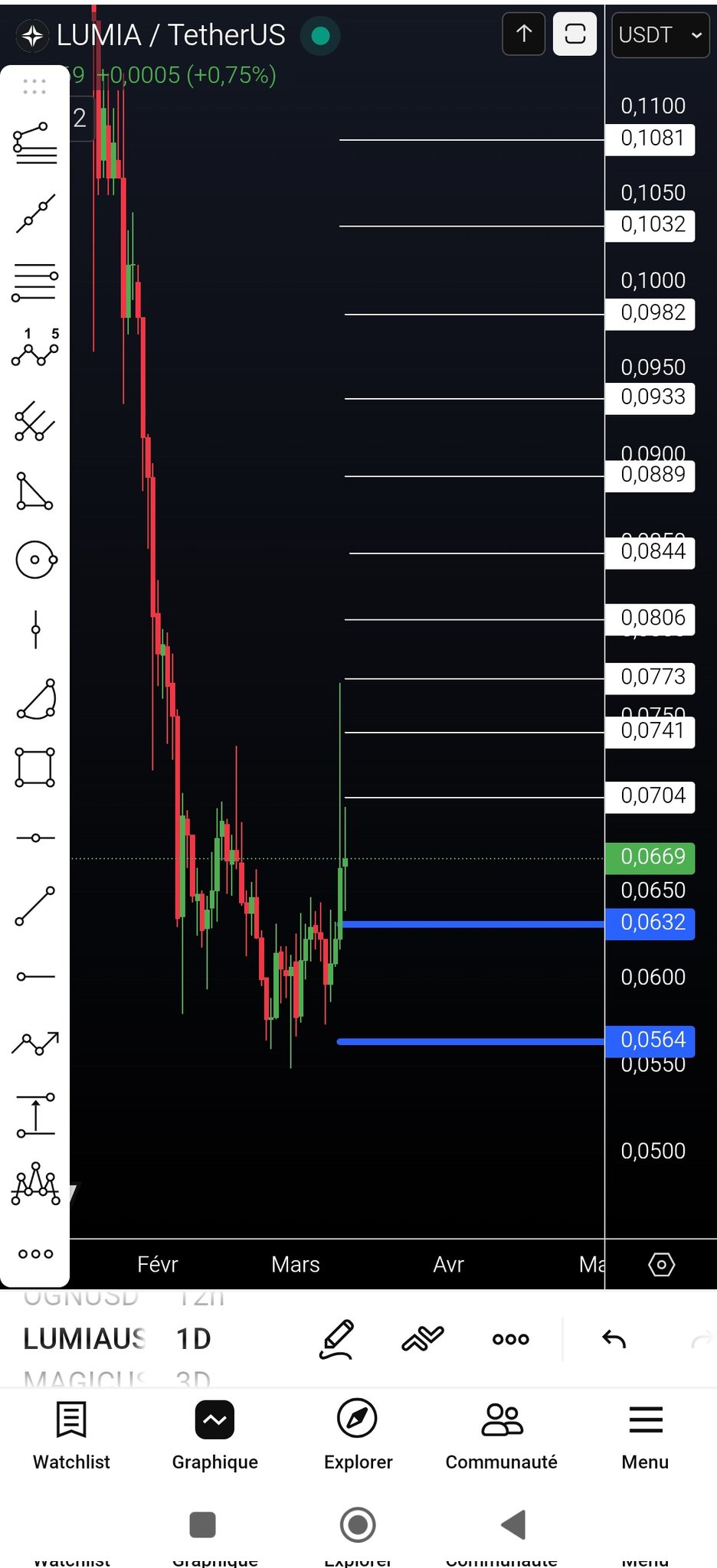
Task: Undo the last drawing action
Action: click(x=614, y=1339)
